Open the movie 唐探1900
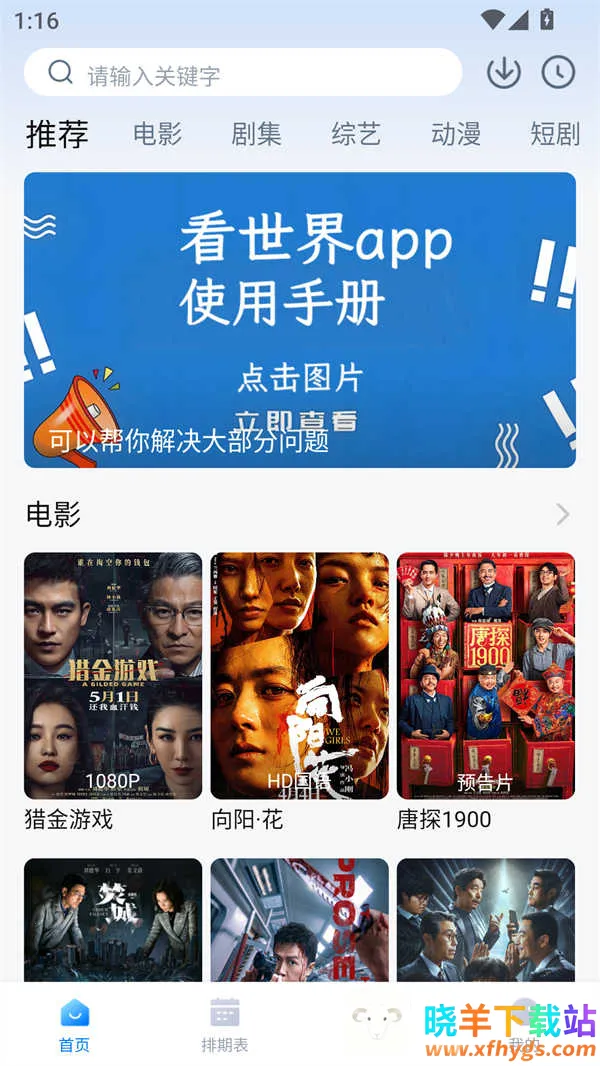The height and width of the screenshot is (1066, 600). (x=486, y=676)
